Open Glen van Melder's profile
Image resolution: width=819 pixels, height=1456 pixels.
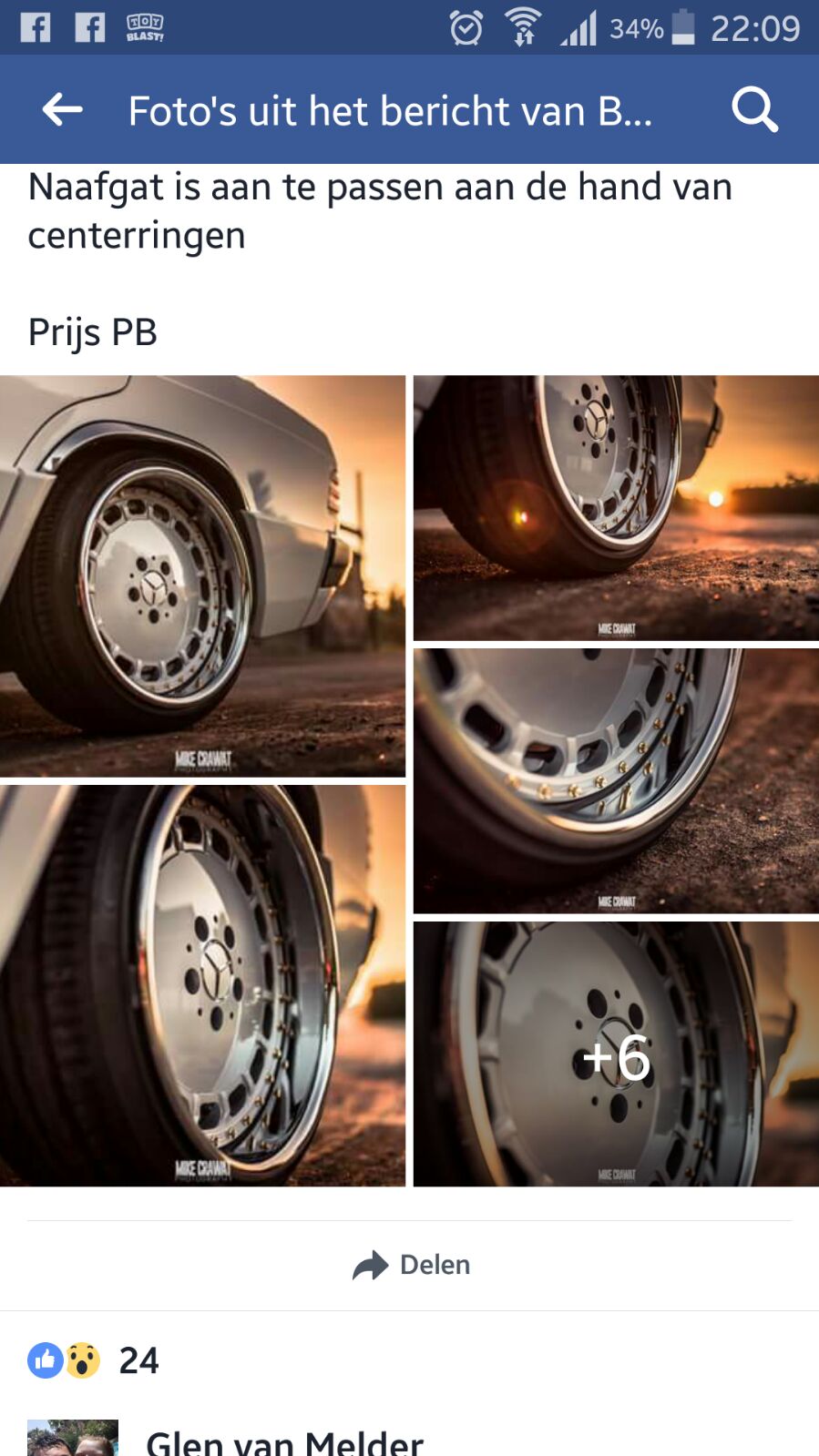(284, 1441)
